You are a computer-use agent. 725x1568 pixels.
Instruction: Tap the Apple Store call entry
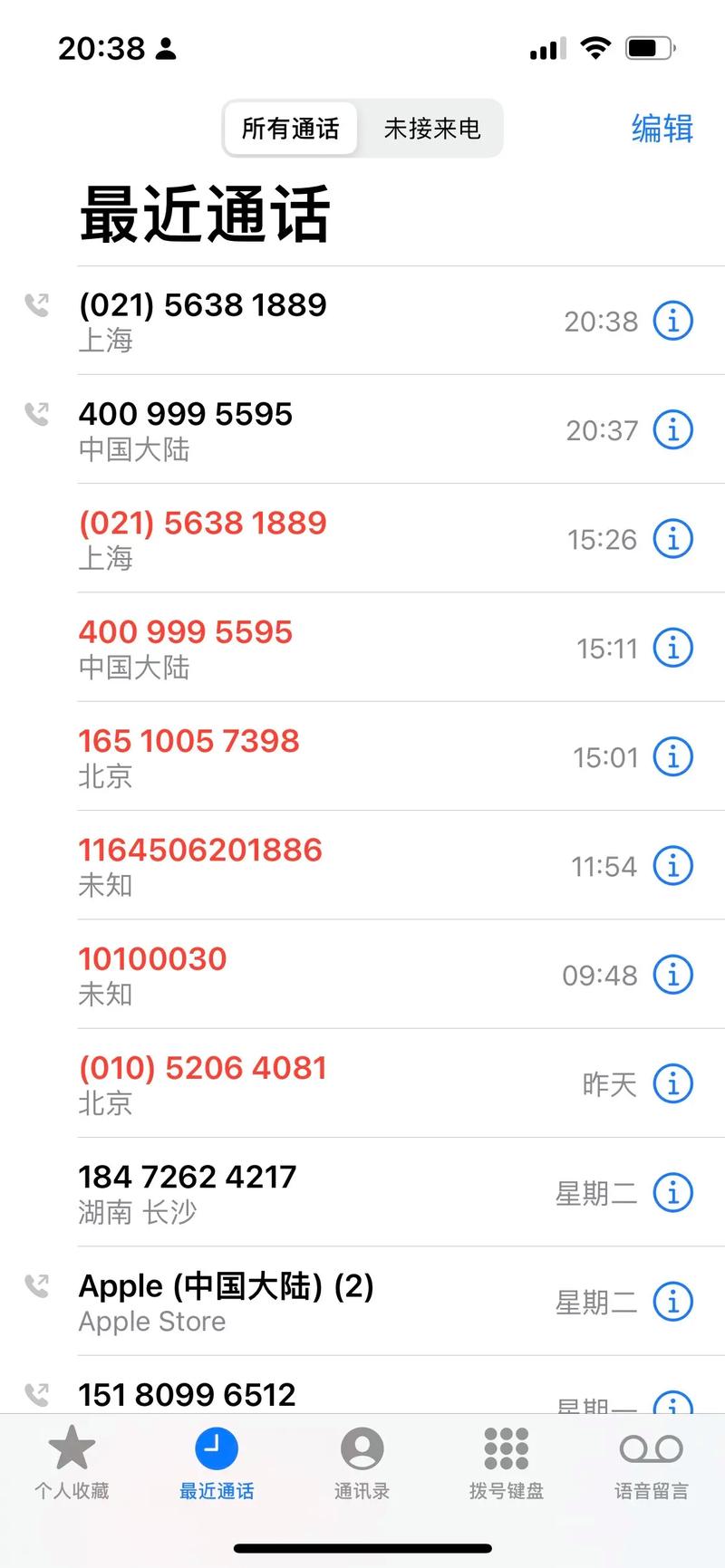tap(272, 1302)
